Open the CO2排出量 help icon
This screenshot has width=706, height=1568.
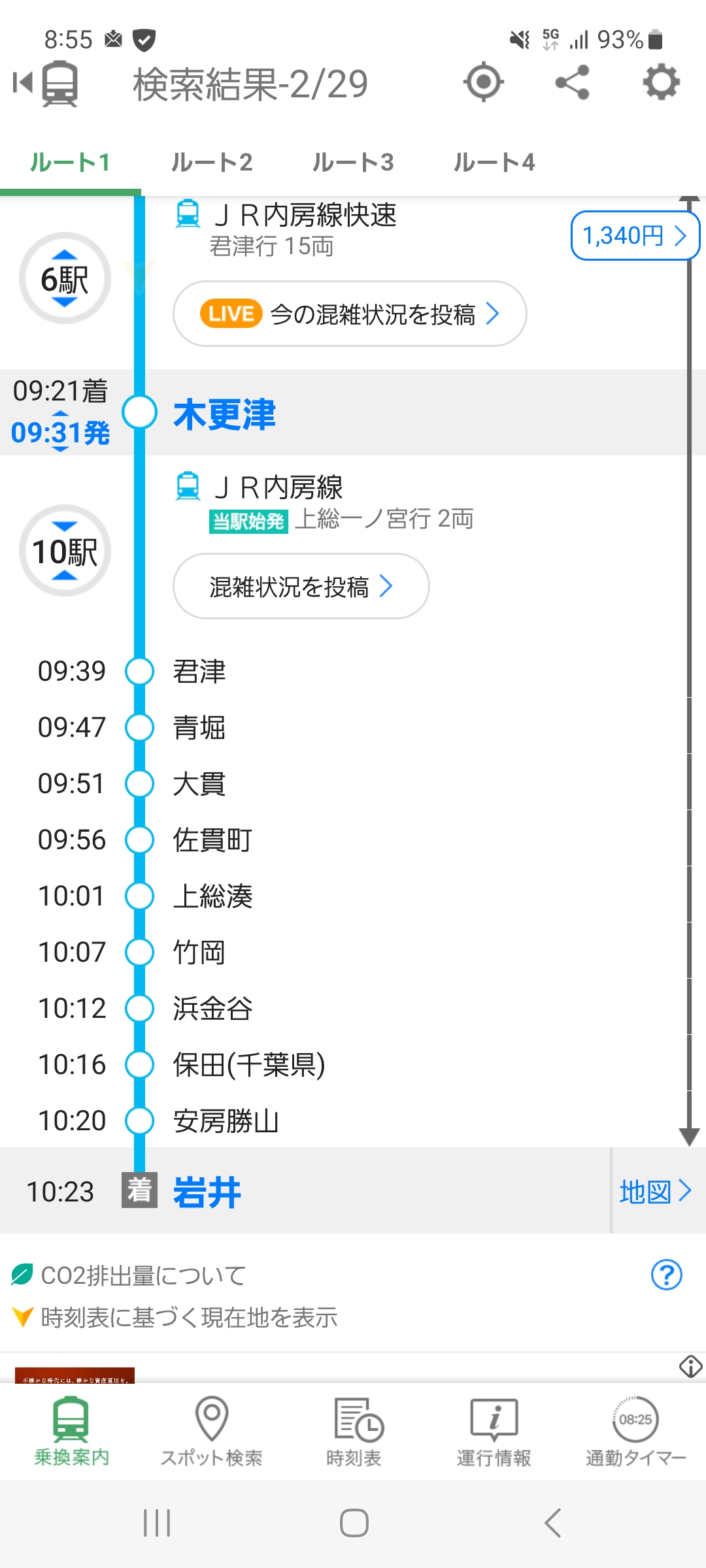[666, 1275]
